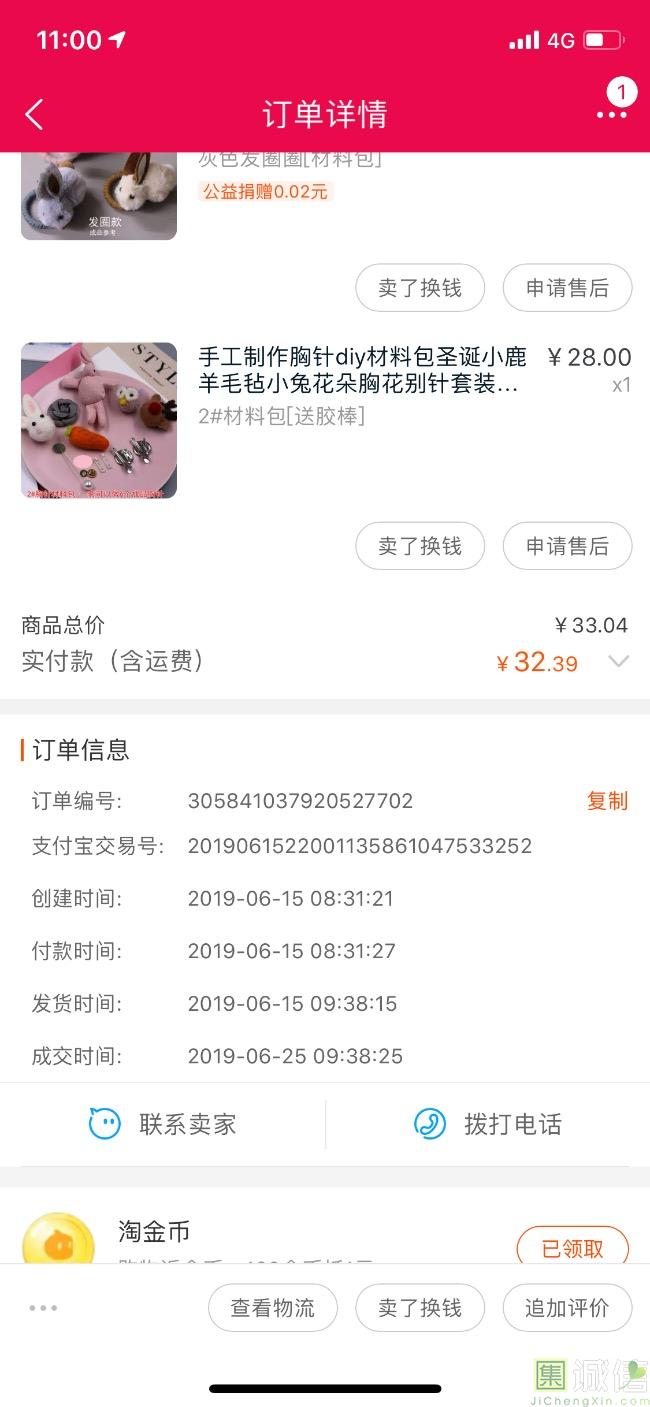Open the 手工制作胸针diy材料包 product

[362, 370]
